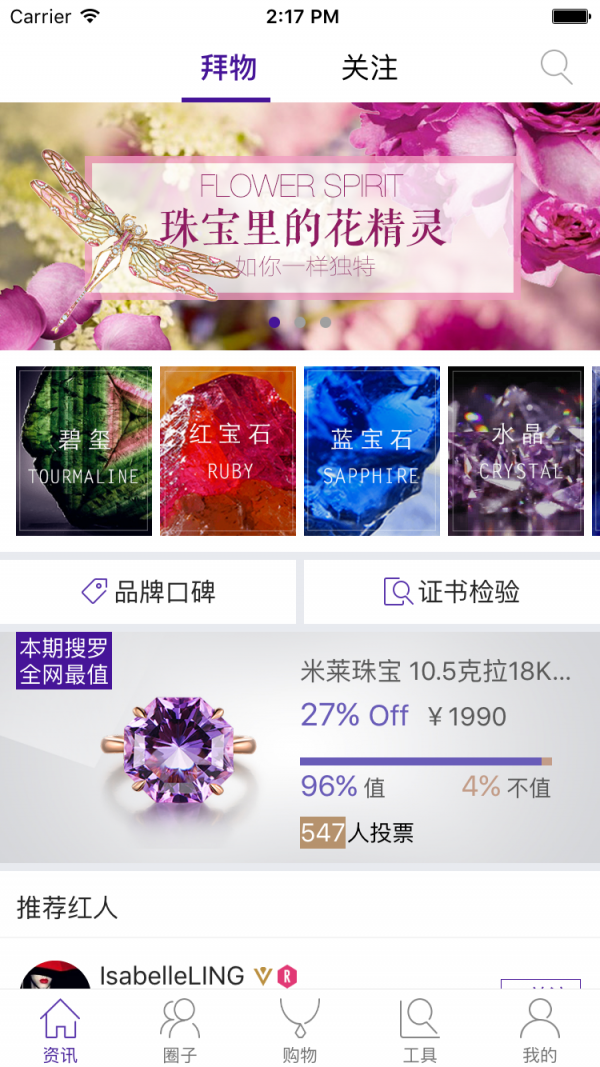Screen dimensions: 600x1067
Task: Open the search magnifier icon
Action: coord(556,68)
